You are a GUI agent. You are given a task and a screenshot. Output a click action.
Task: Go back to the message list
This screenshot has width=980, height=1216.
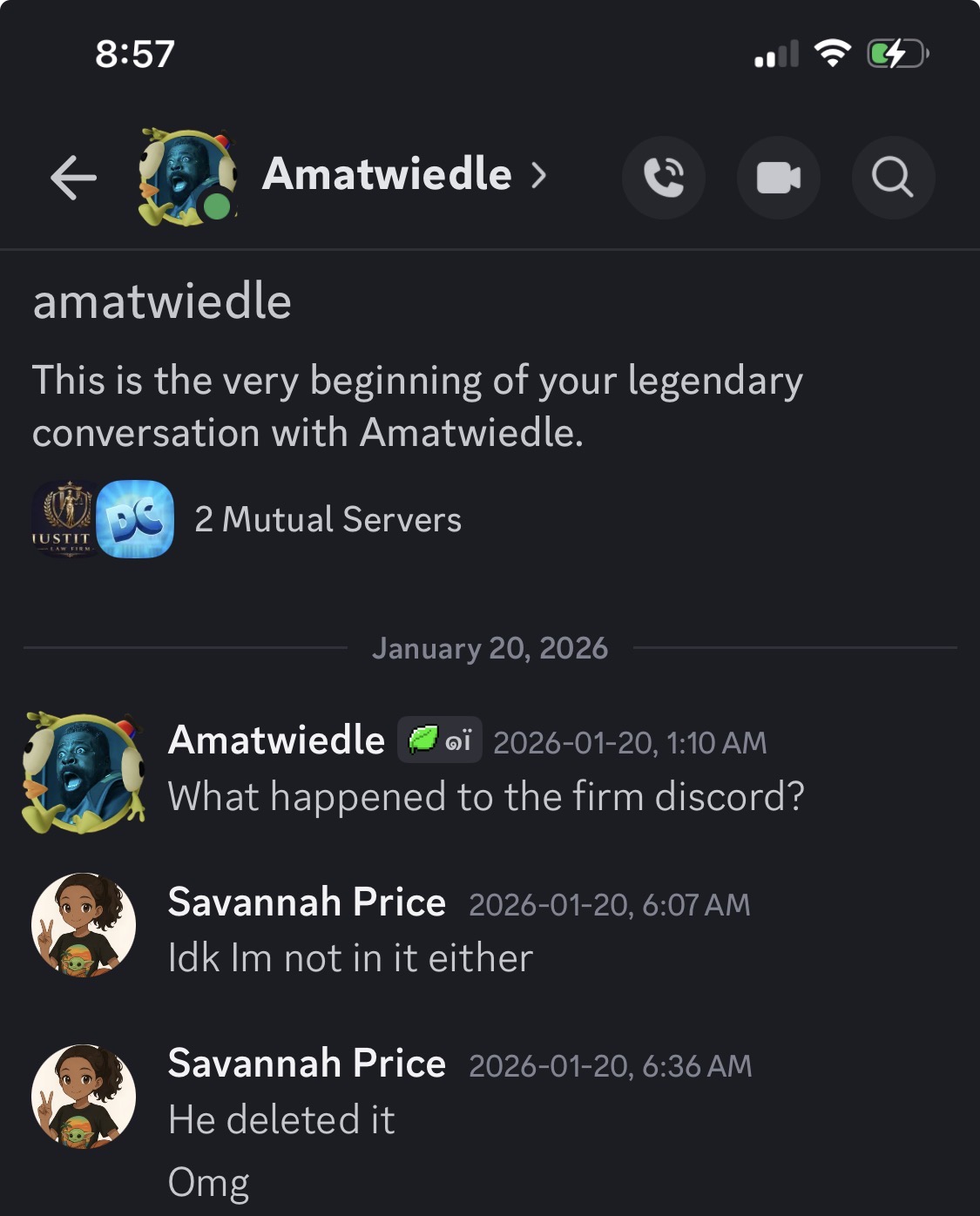point(73,178)
